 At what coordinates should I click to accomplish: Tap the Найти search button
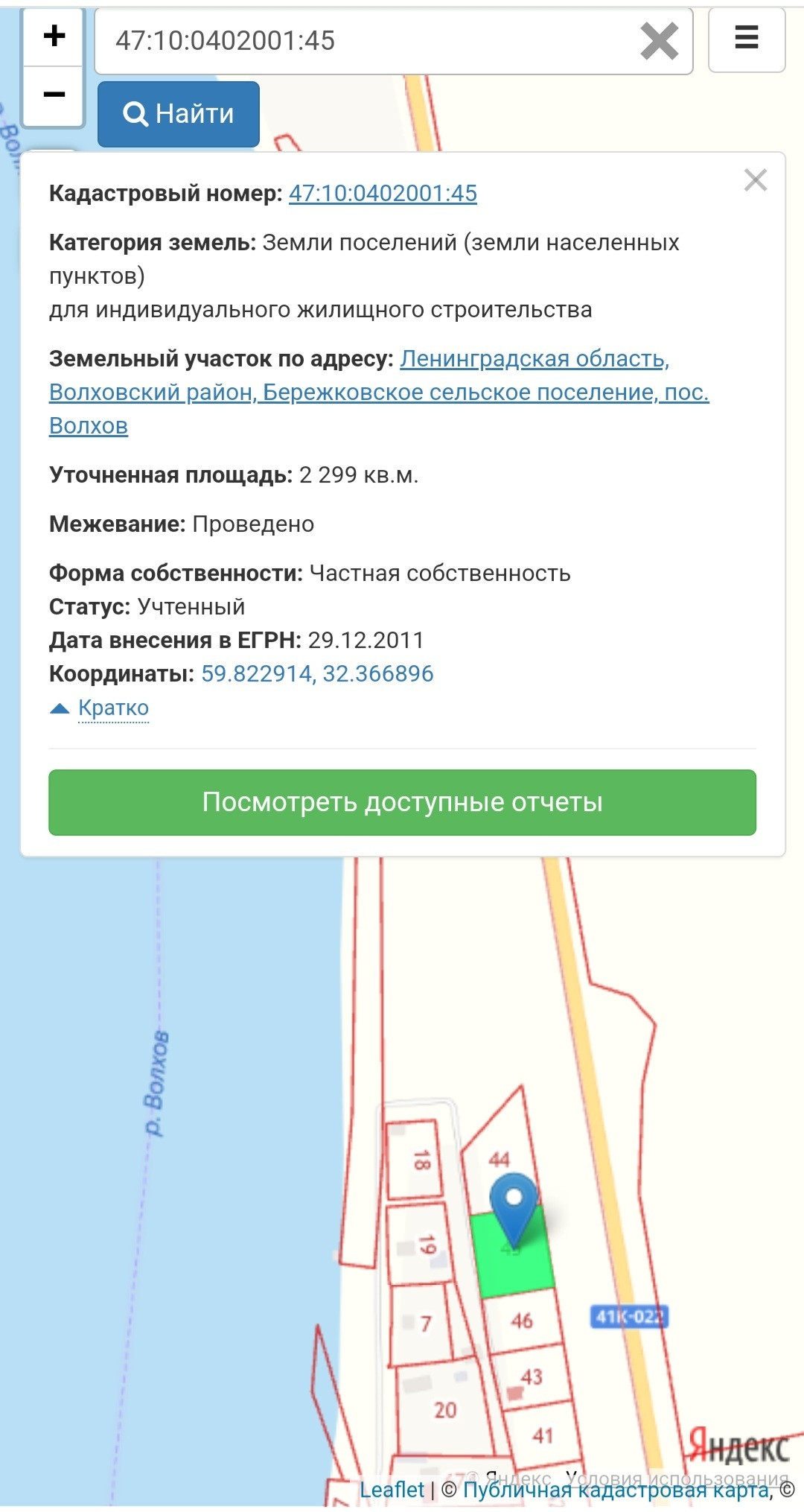click(179, 114)
